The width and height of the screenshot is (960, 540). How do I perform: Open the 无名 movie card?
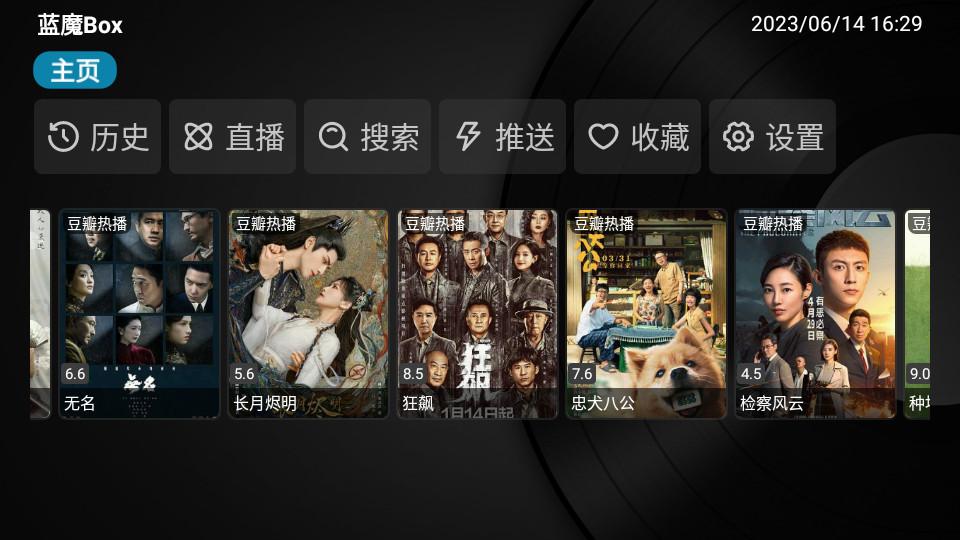coord(139,313)
